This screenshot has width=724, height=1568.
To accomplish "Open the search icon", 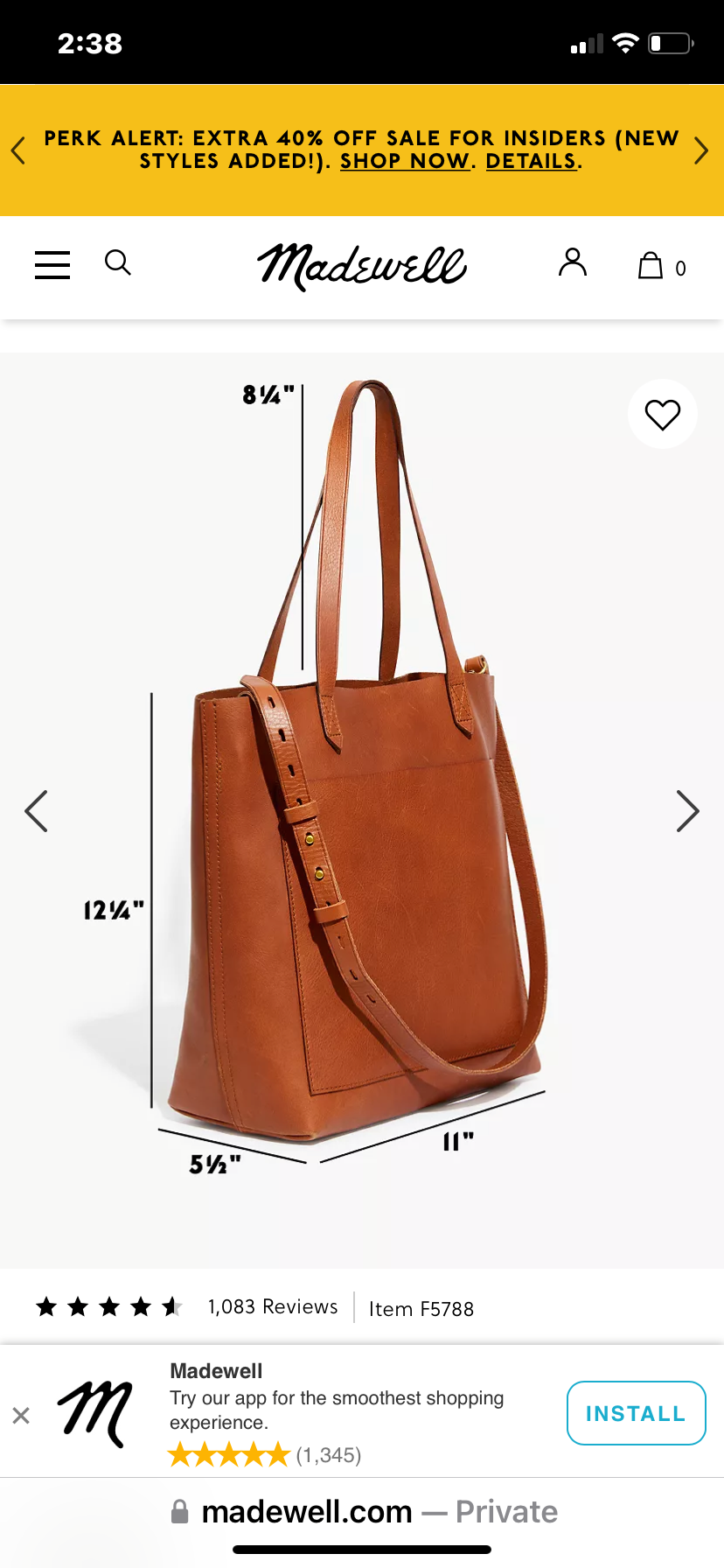I will point(117,262).
